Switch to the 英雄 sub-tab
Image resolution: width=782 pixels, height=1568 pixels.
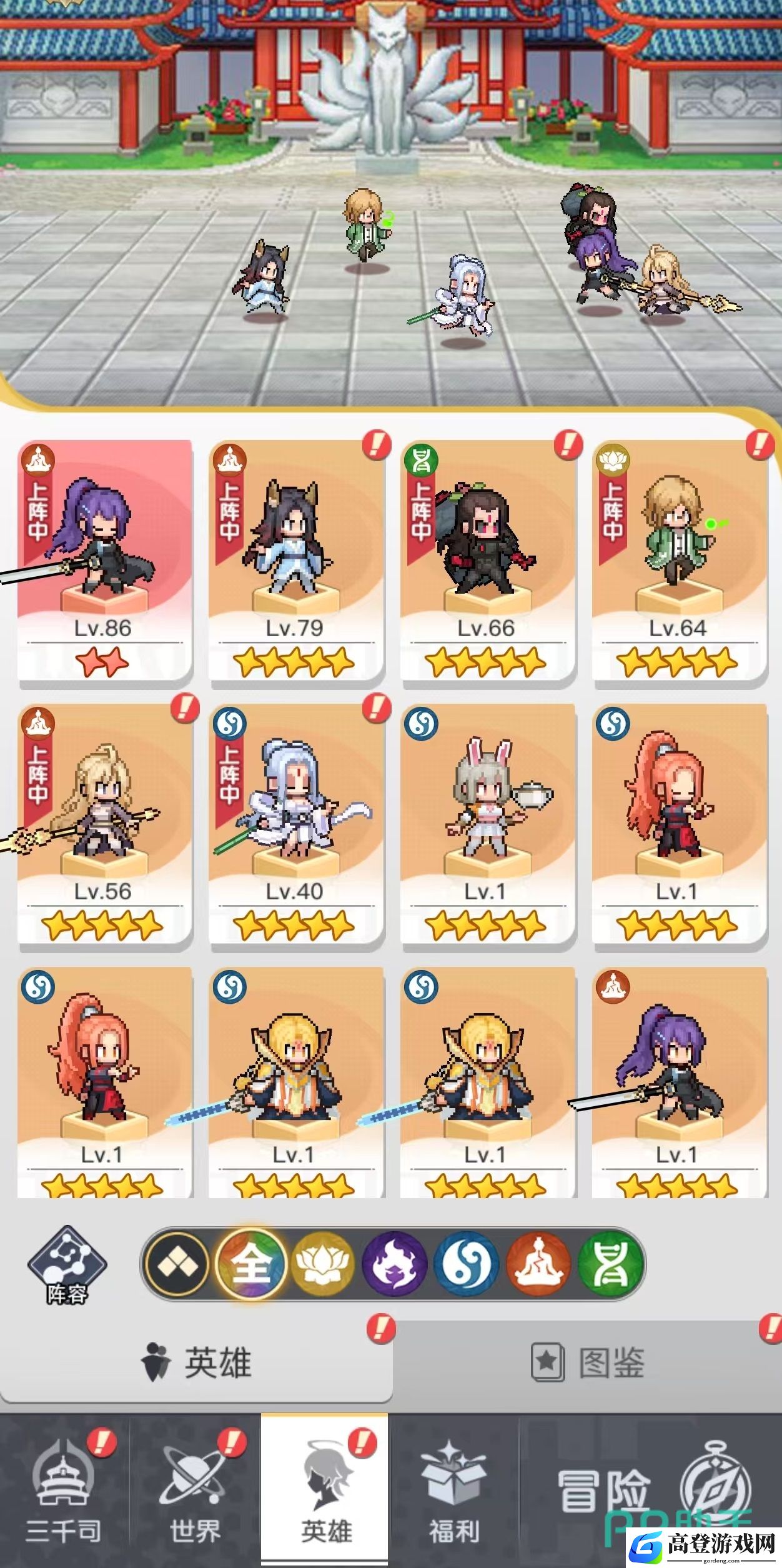[x=196, y=1362]
